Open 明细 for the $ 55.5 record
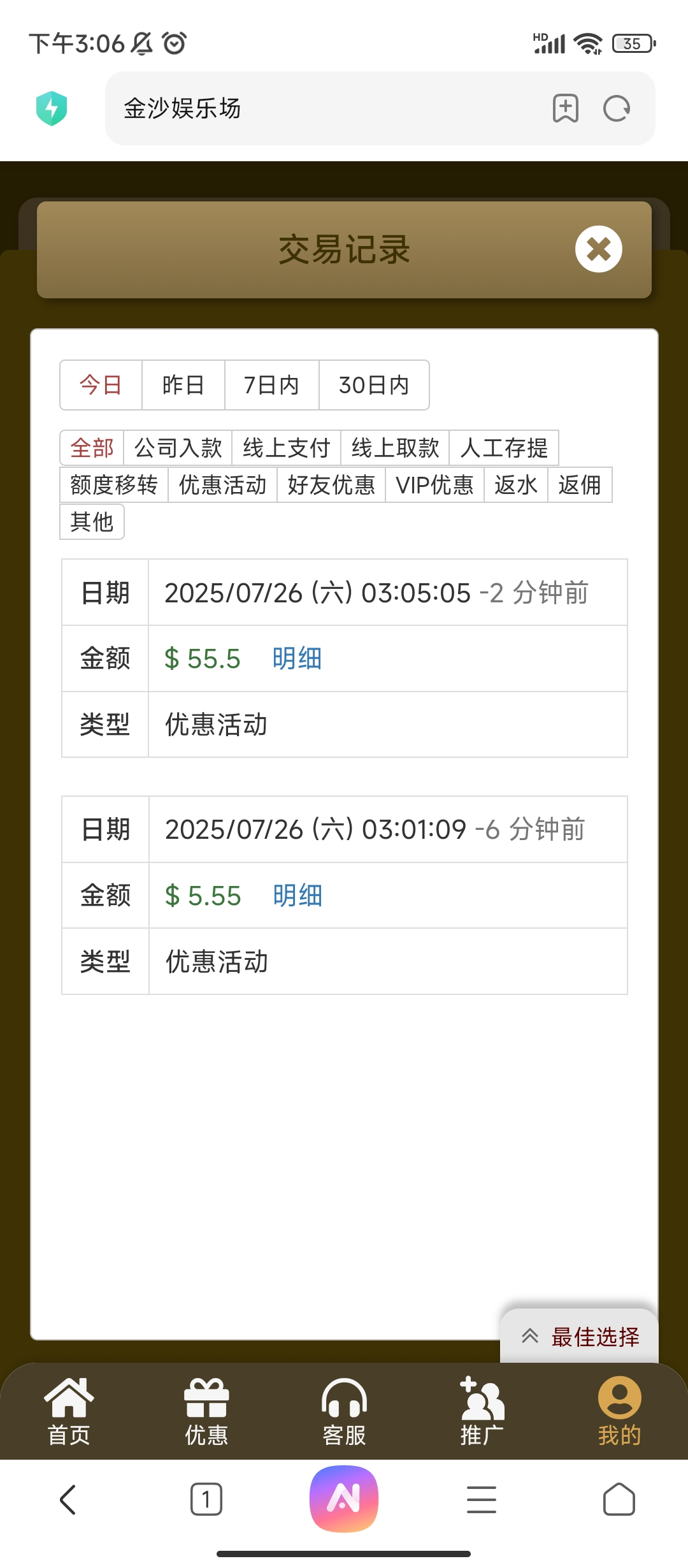 pyautogui.click(x=297, y=658)
